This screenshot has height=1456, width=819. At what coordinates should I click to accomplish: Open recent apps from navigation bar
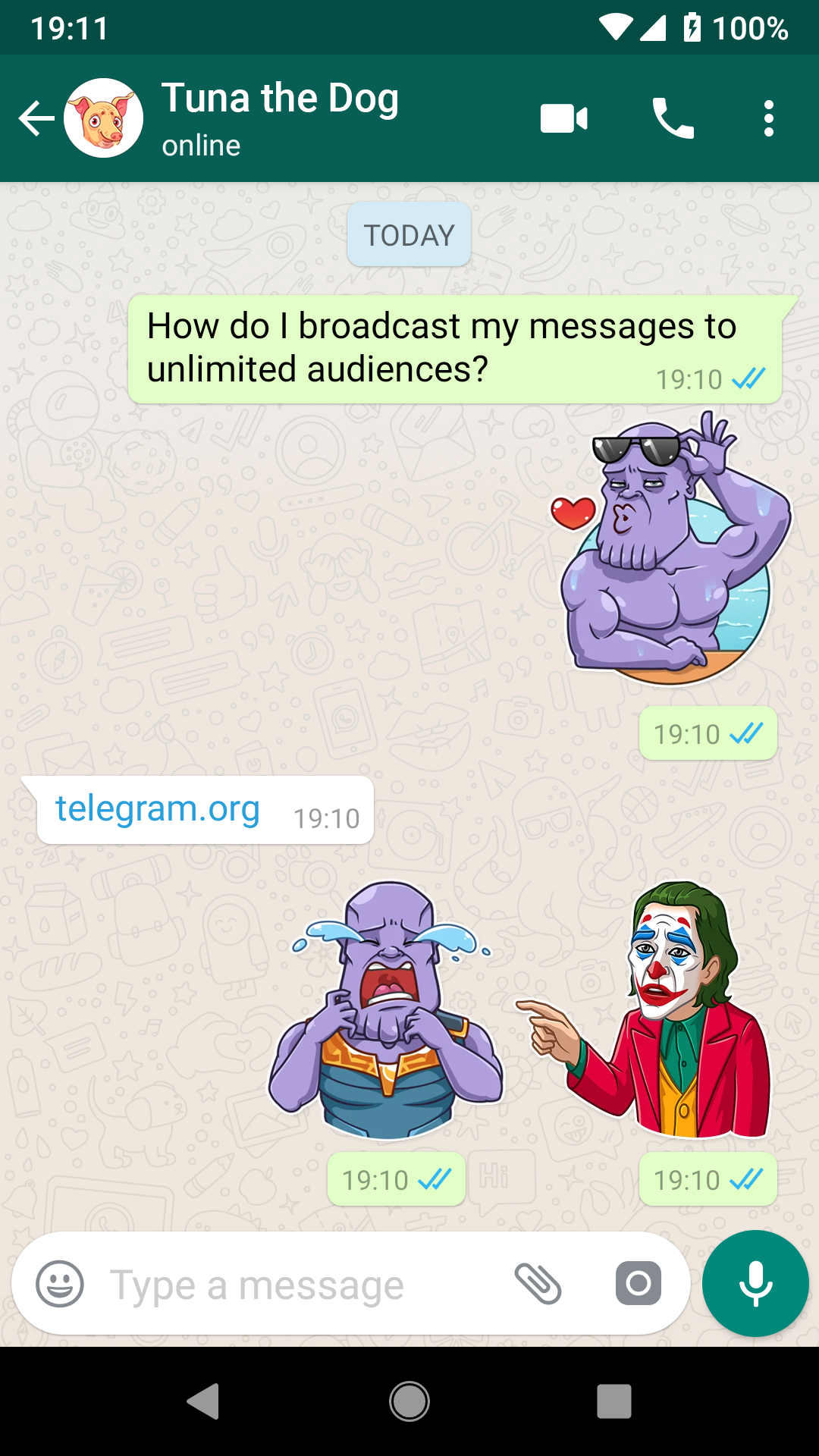[613, 1401]
